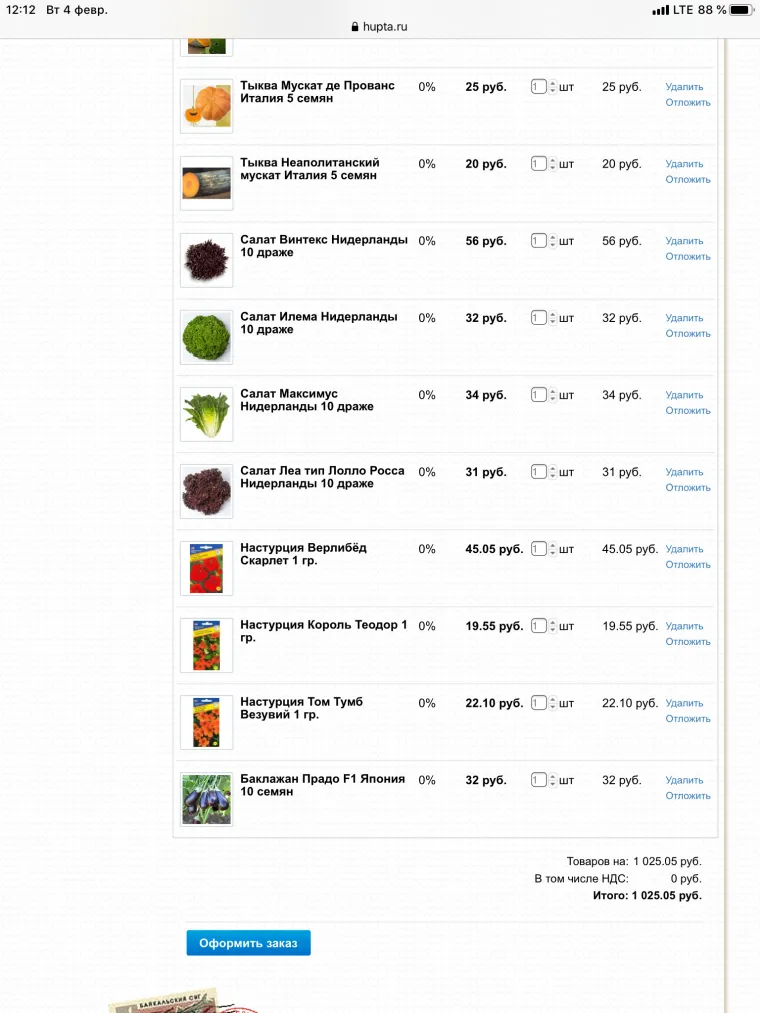The height and width of the screenshot is (1013, 760).
Task: Delete Баклажан Прадо F1 from cart
Action: click(x=684, y=780)
